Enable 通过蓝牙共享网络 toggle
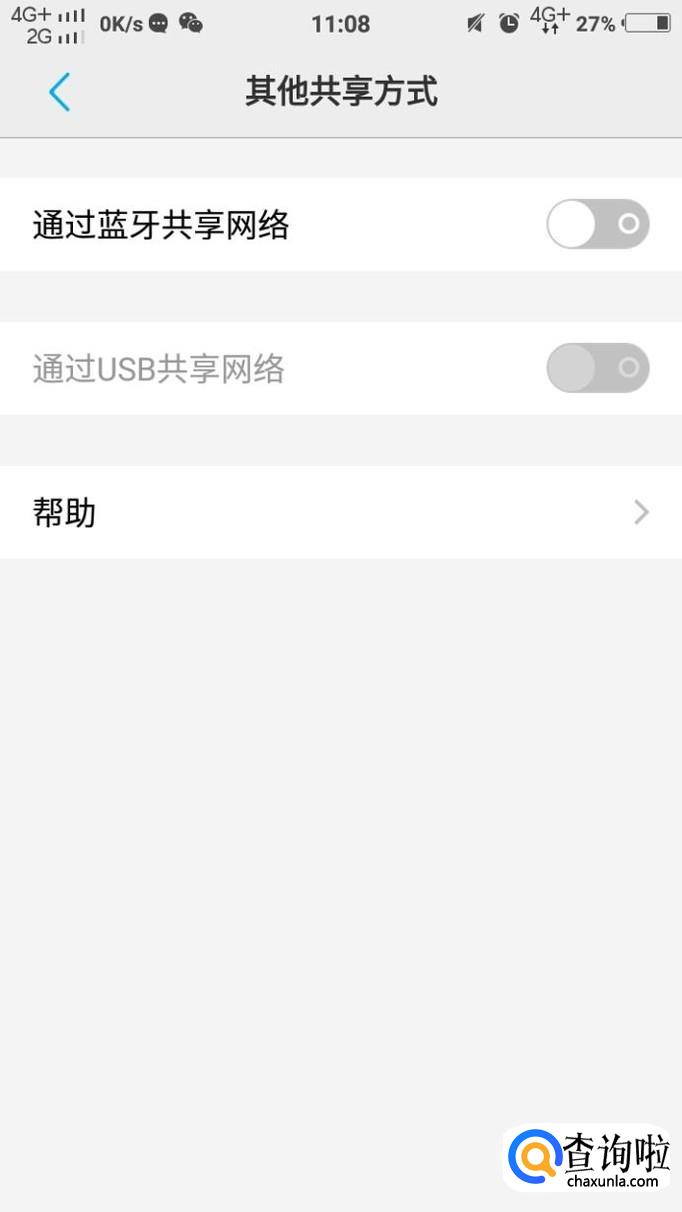Viewport: 682px width, 1212px height. [x=597, y=224]
